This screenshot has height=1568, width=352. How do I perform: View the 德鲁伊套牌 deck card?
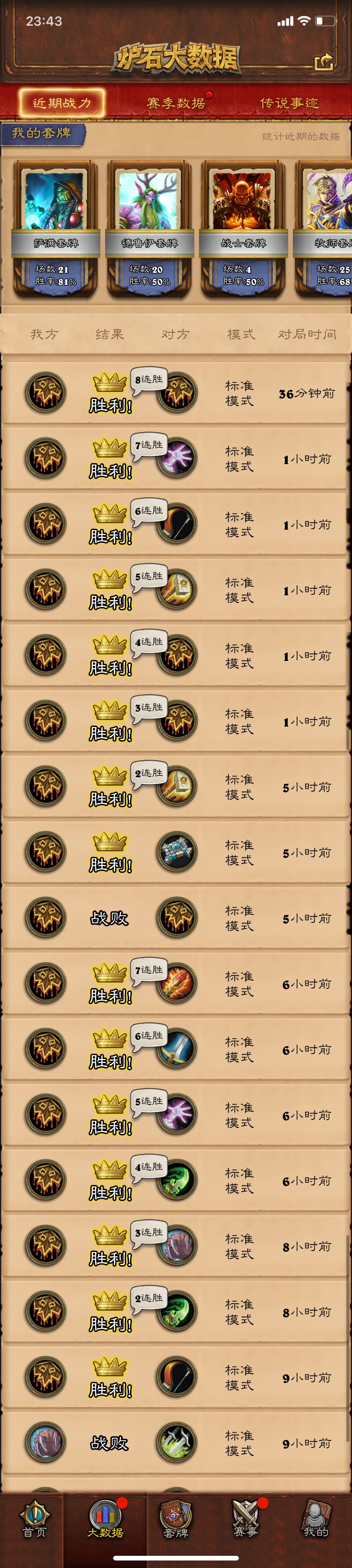click(x=149, y=228)
